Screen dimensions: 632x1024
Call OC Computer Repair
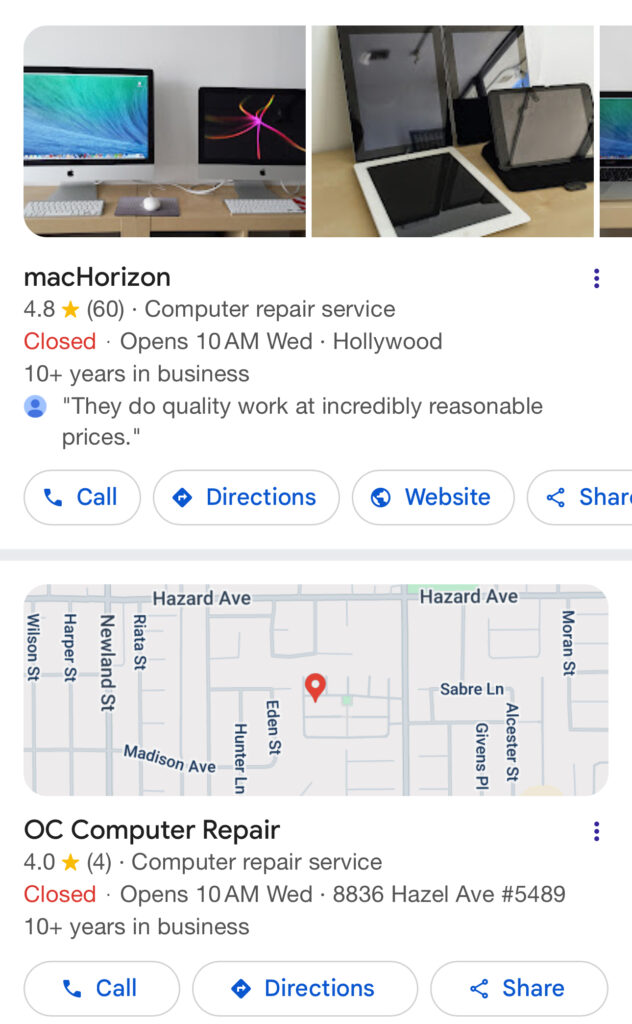click(x=101, y=988)
